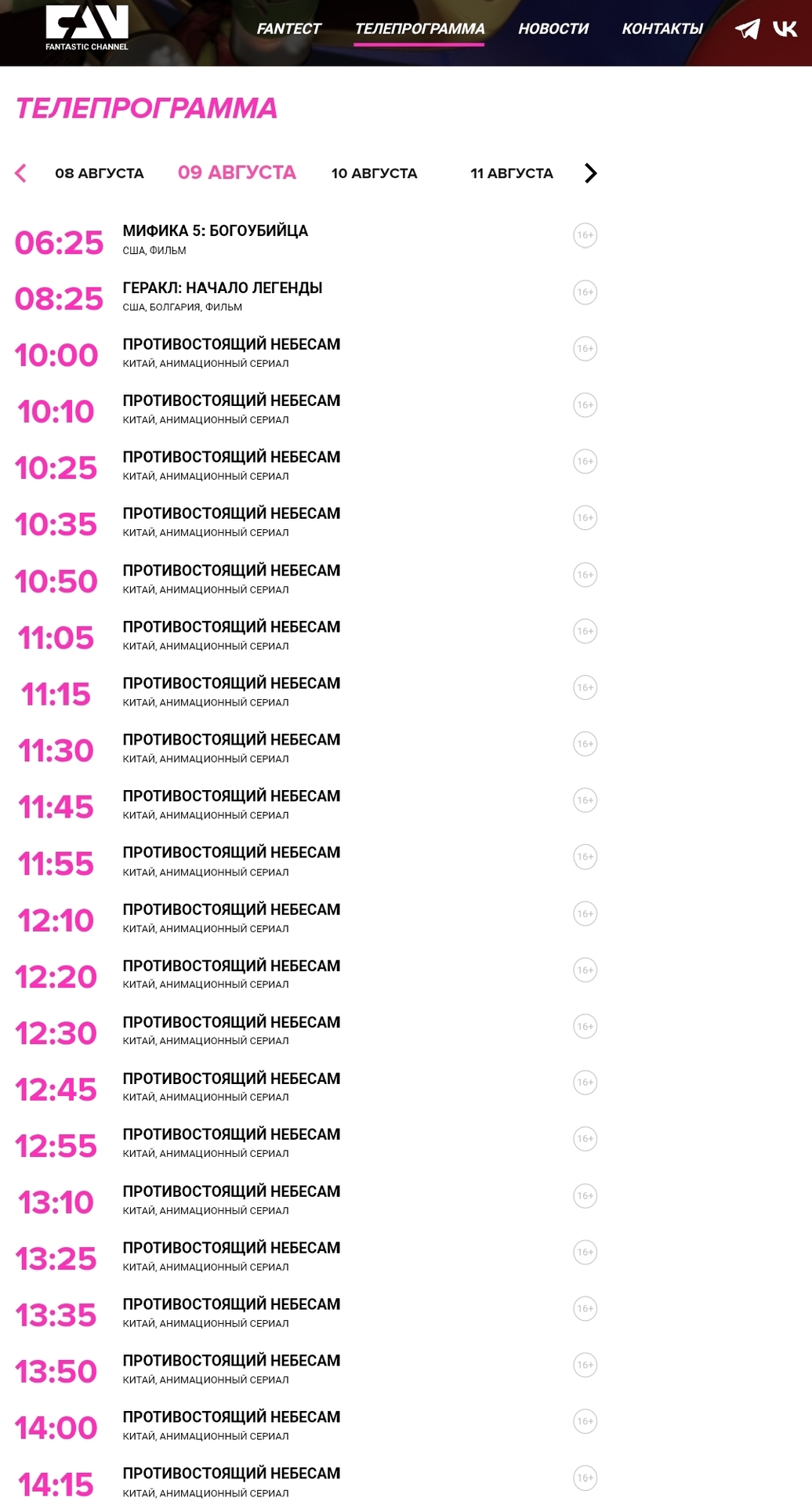Image resolution: width=812 pixels, height=1505 pixels.
Task: Open the Контакты page
Action: click(x=662, y=29)
